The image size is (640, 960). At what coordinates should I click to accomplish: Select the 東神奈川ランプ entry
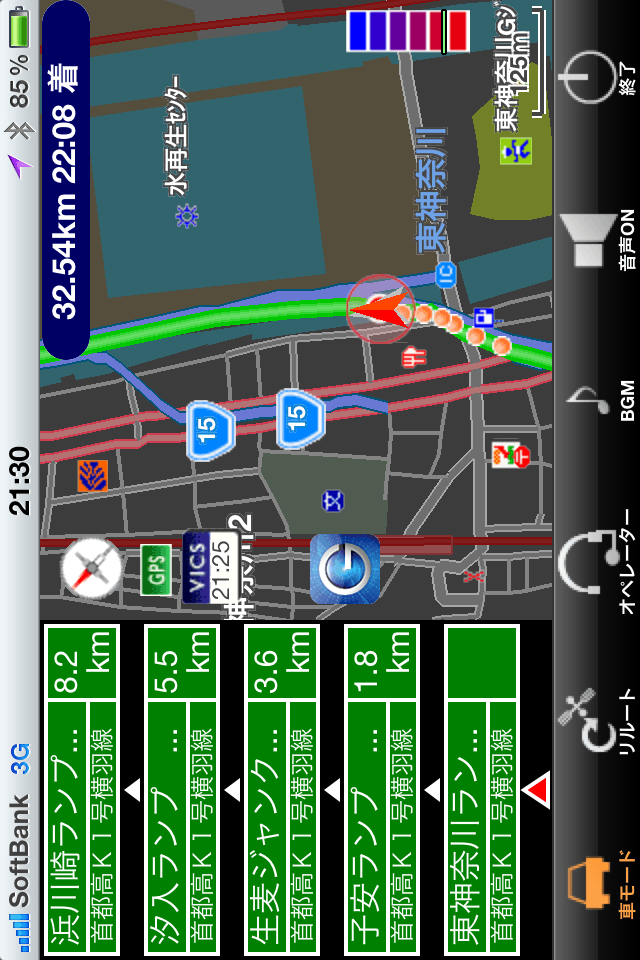click(x=482, y=788)
